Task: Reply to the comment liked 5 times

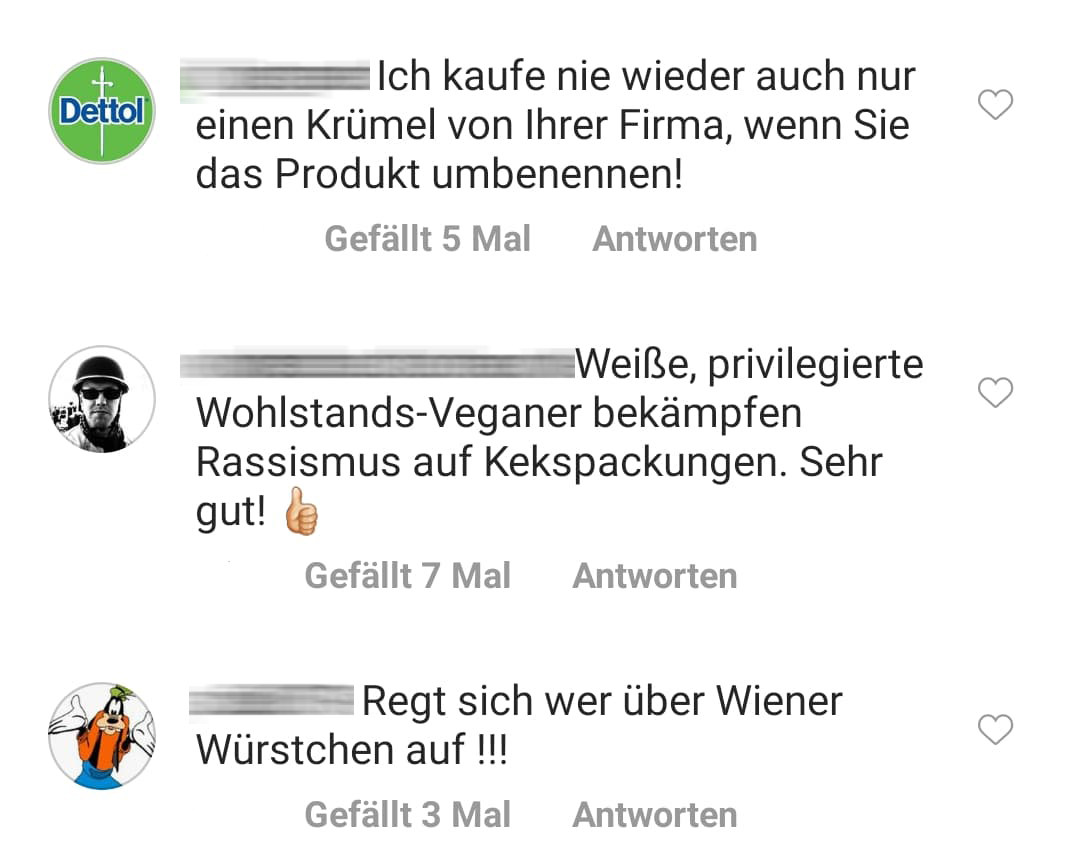Action: point(674,239)
